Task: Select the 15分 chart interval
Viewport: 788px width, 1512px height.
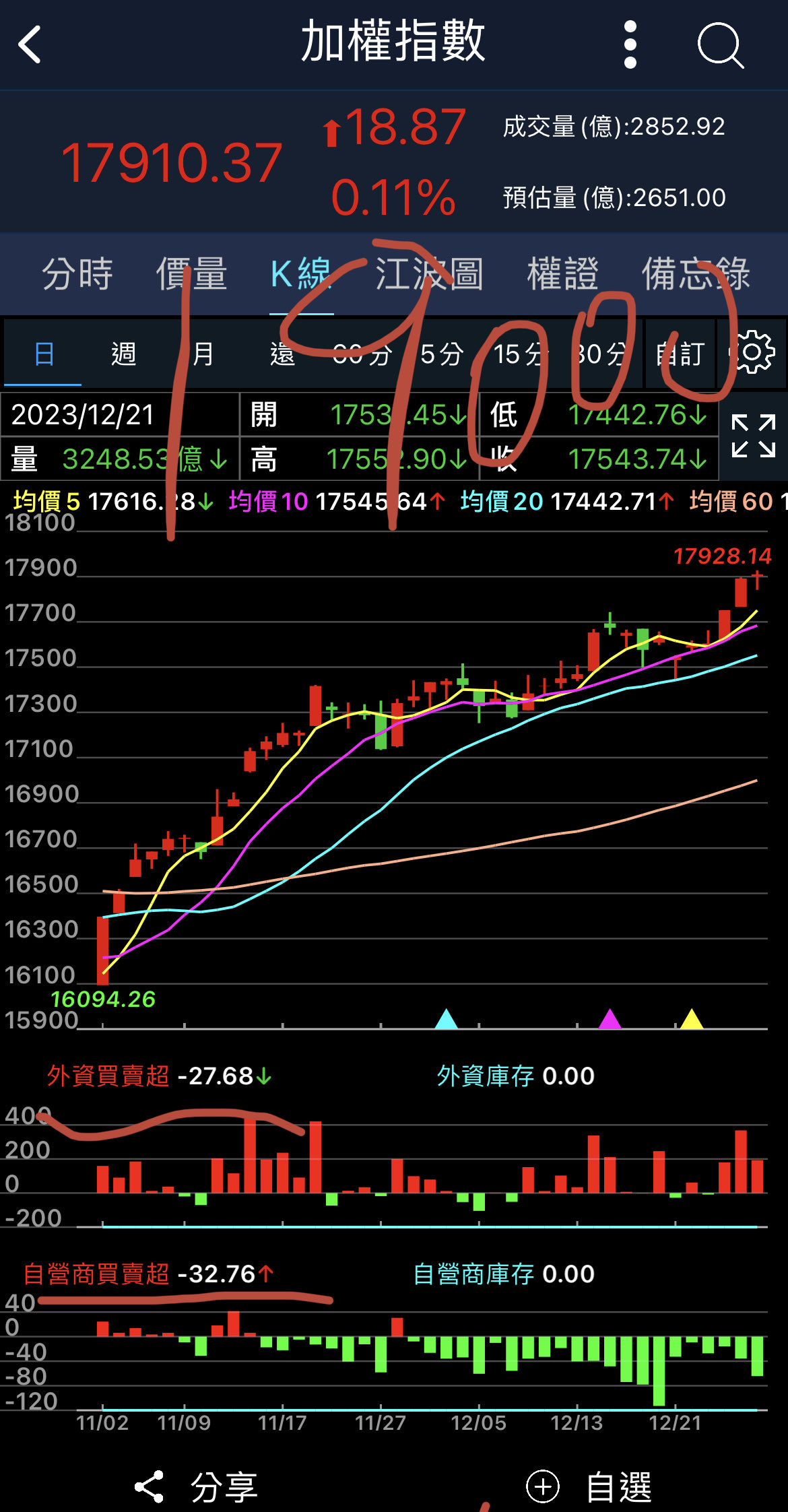Action: [520, 354]
